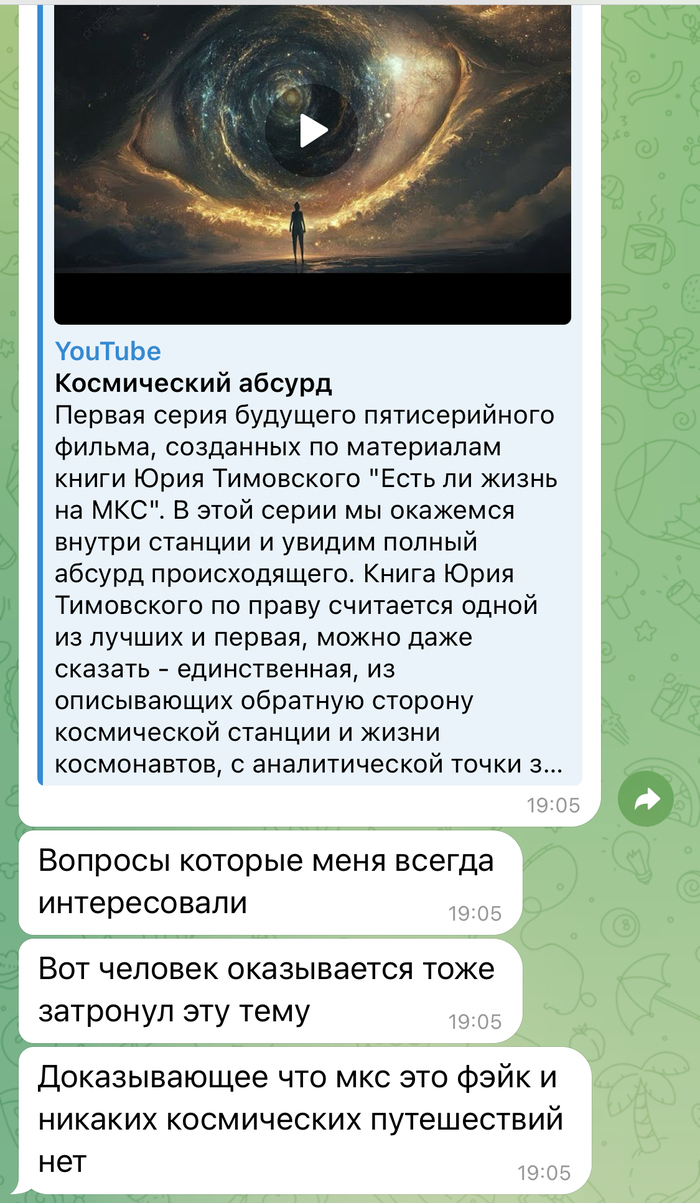Play the Космический абсурд video preview
Viewport: 700px width, 1203px height.
(312, 131)
